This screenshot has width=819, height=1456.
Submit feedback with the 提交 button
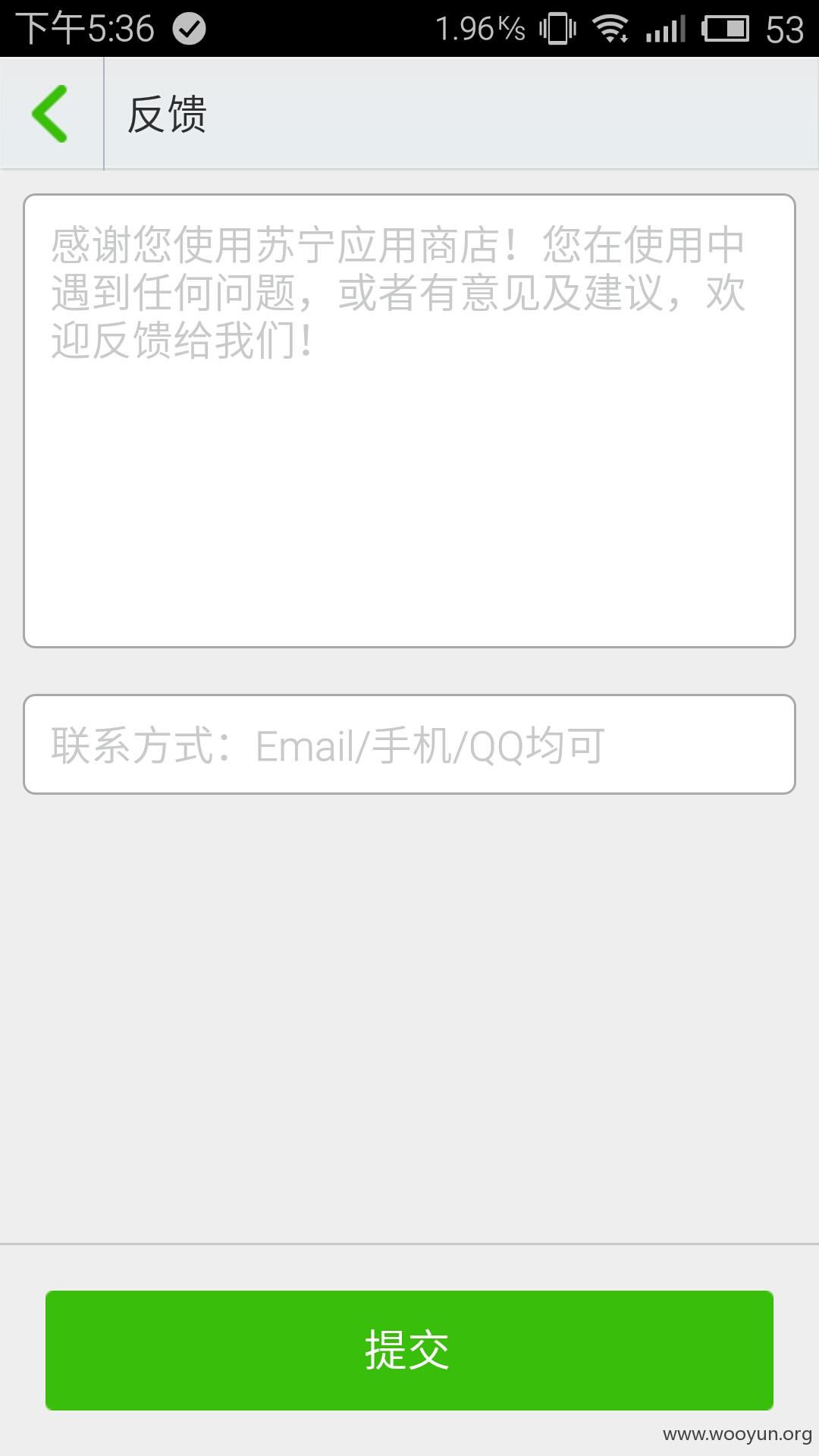coord(409,1351)
